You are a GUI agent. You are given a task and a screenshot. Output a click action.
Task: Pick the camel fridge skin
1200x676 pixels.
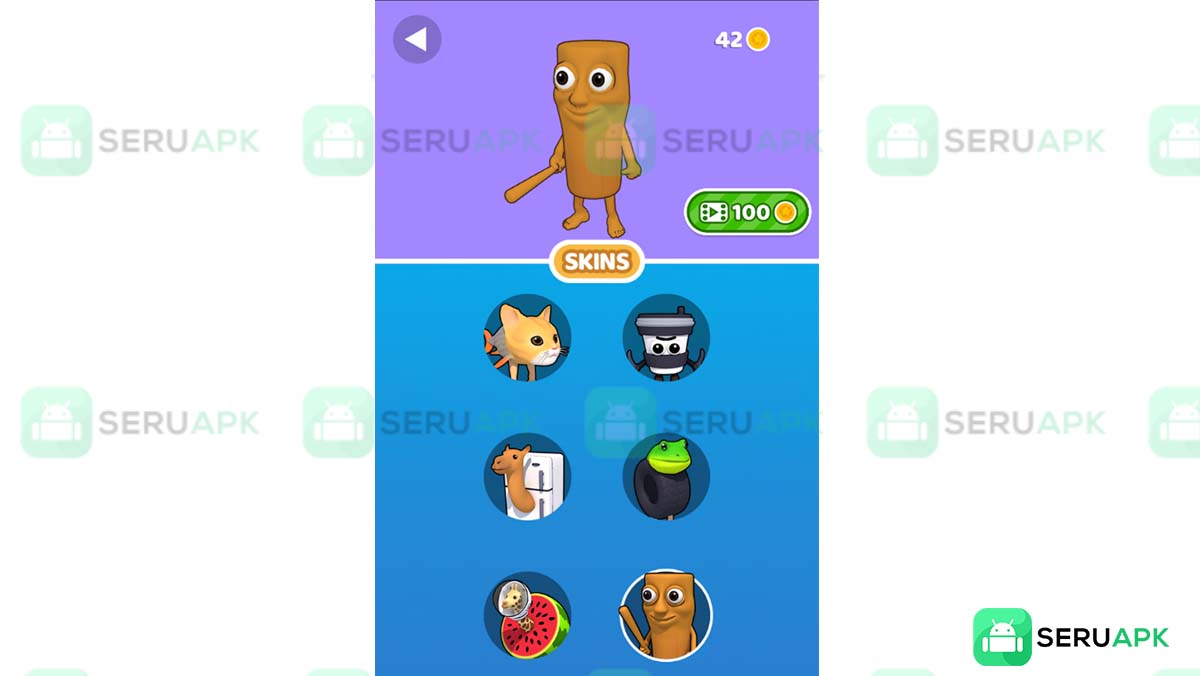(x=527, y=476)
